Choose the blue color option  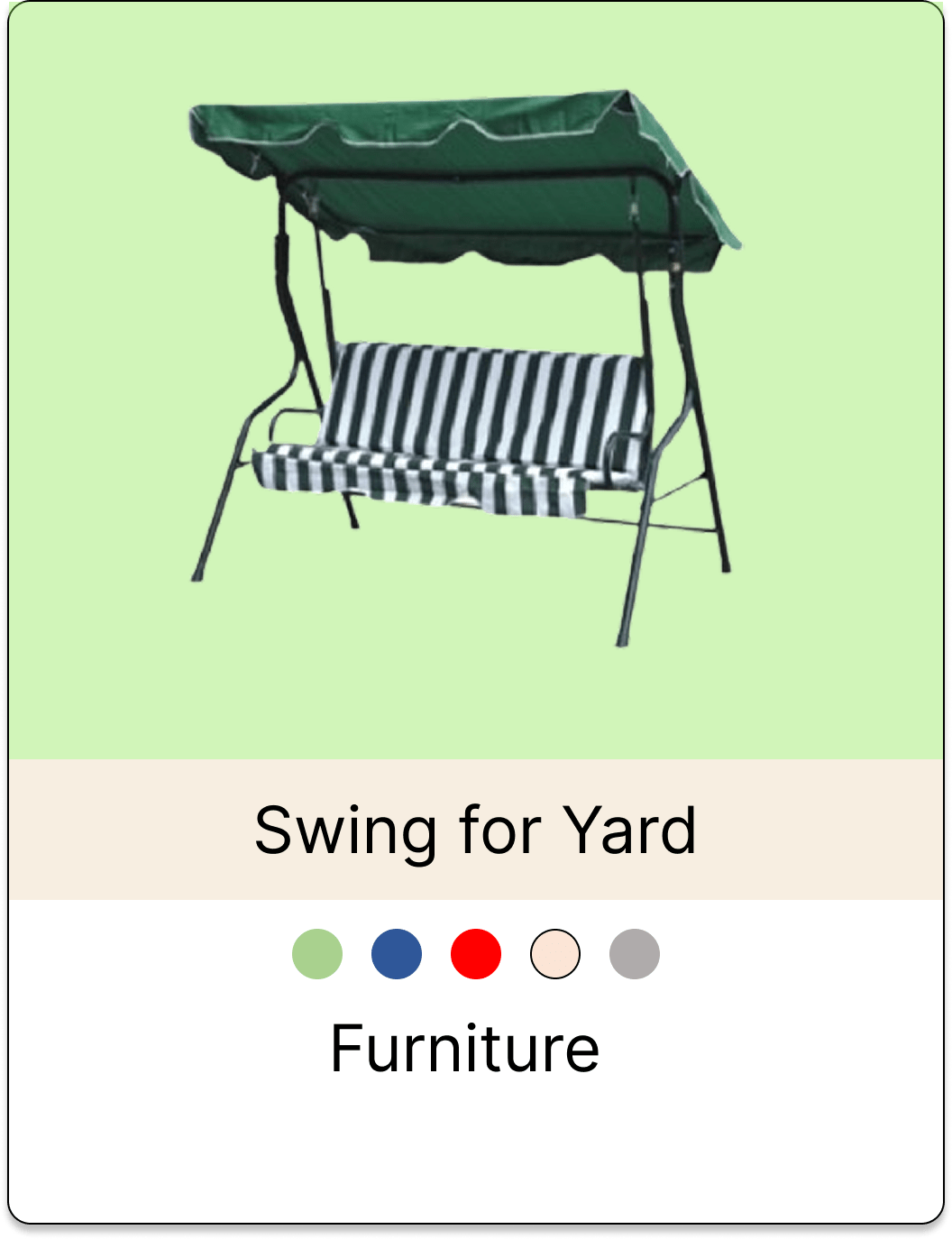pos(397,954)
